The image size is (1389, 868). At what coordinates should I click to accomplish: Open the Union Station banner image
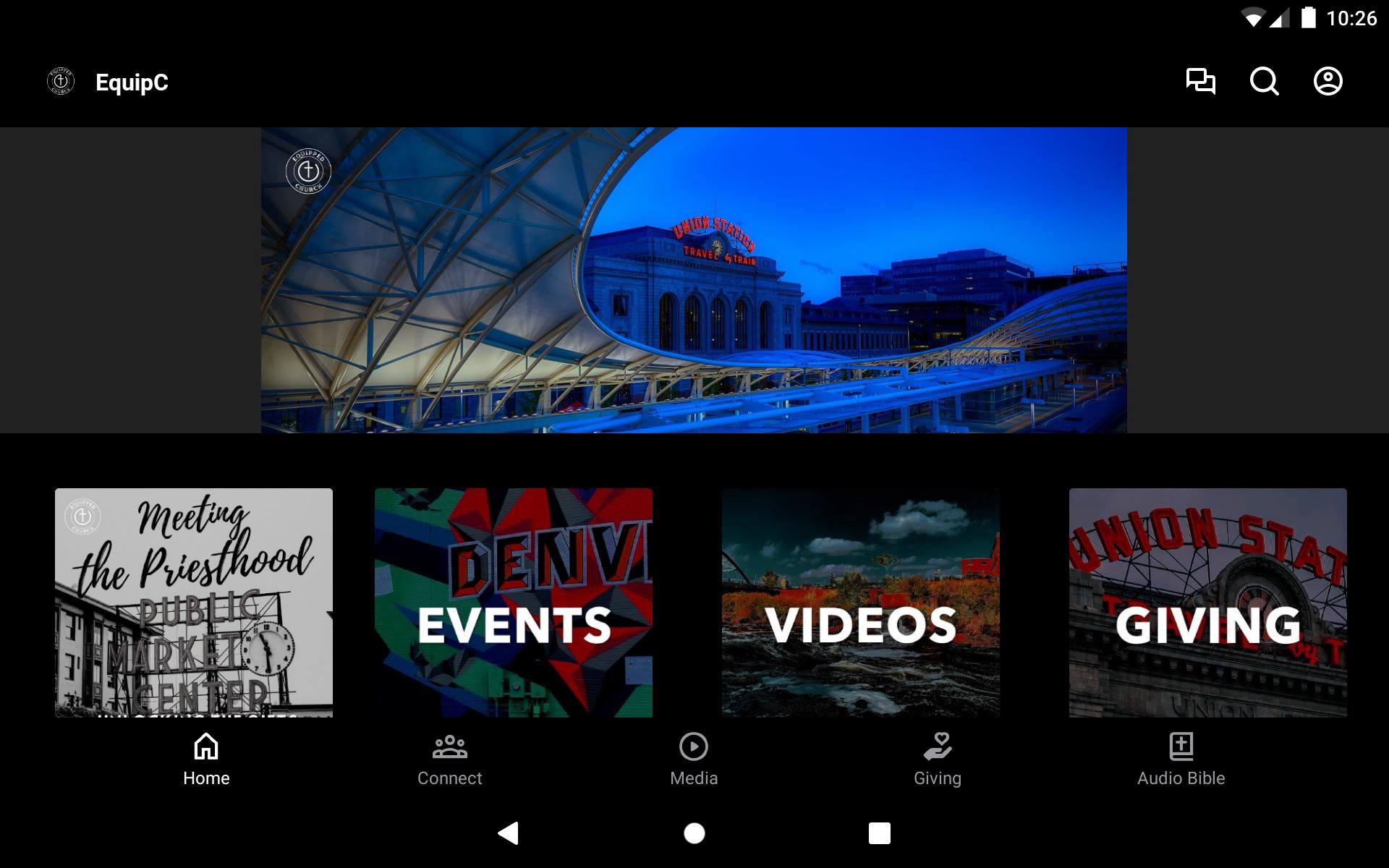(x=693, y=280)
